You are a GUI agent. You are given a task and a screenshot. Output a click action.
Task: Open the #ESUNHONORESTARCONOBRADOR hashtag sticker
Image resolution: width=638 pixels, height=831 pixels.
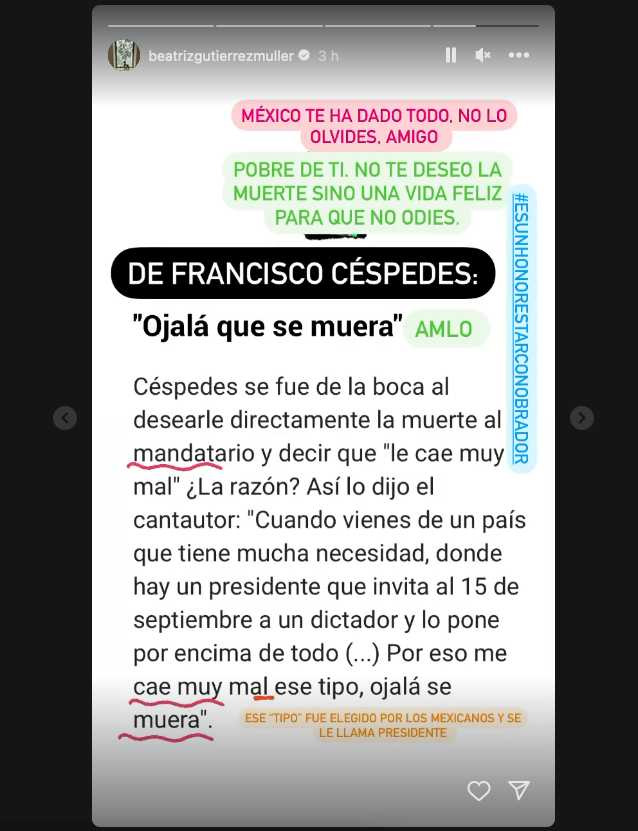[520, 328]
